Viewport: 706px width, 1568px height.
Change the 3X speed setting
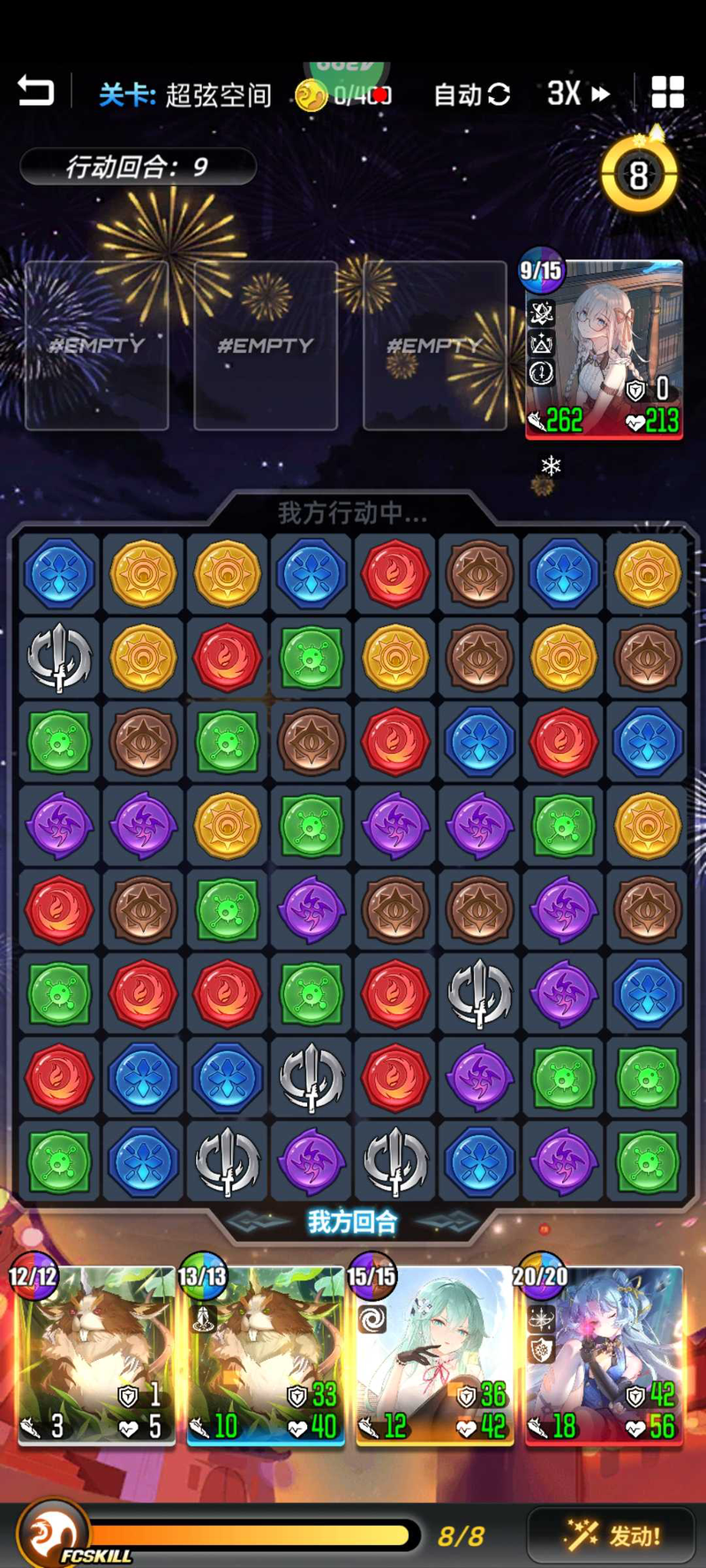(x=578, y=93)
